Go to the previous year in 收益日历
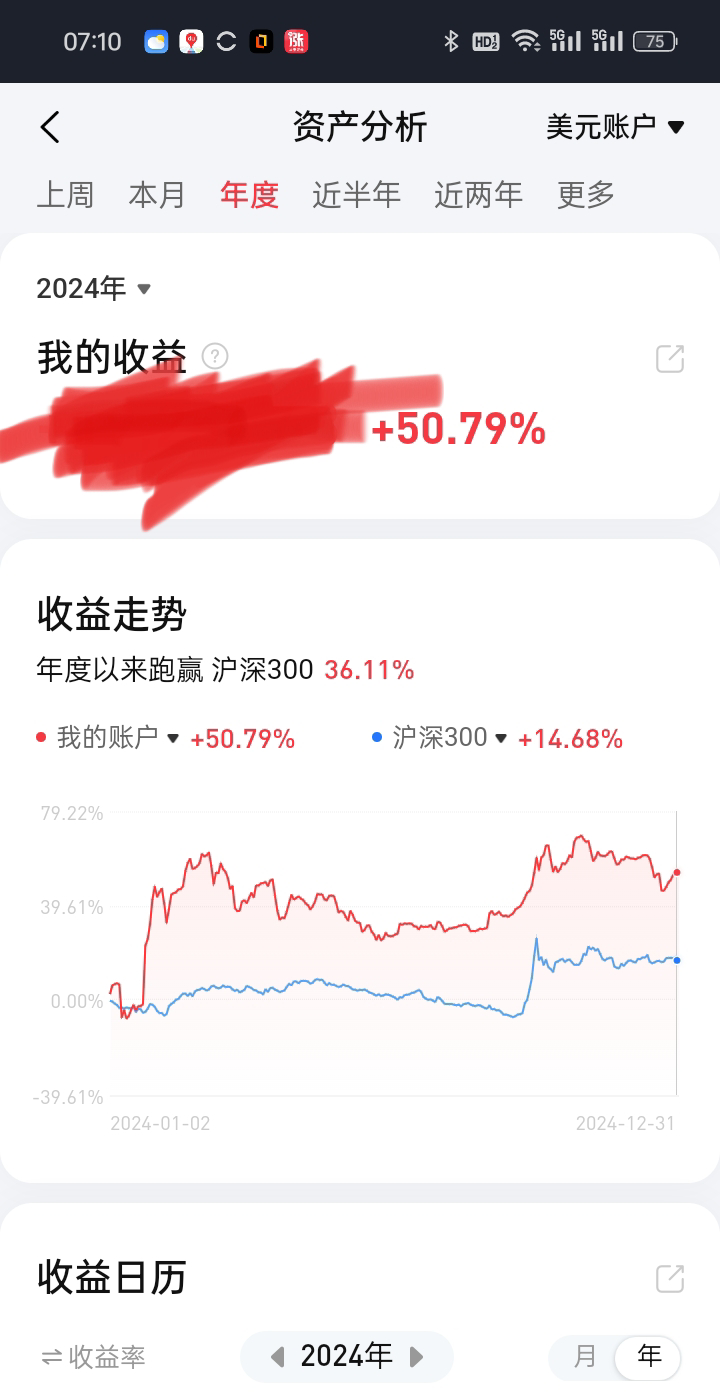 (278, 1357)
